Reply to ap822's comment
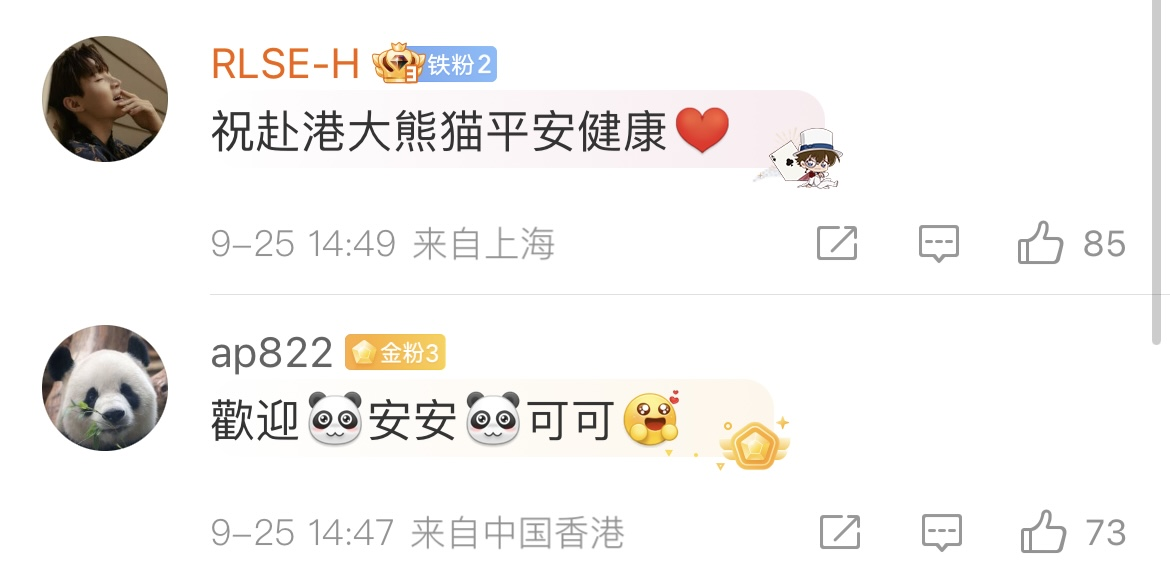Screen dimensions: 1170x575 point(941,532)
